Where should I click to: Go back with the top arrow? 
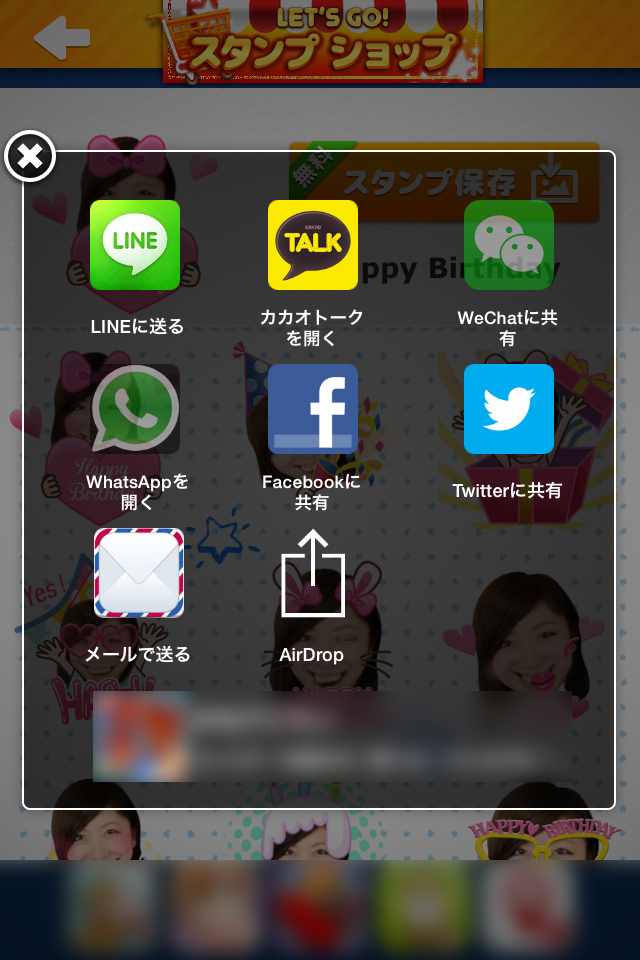(61, 38)
